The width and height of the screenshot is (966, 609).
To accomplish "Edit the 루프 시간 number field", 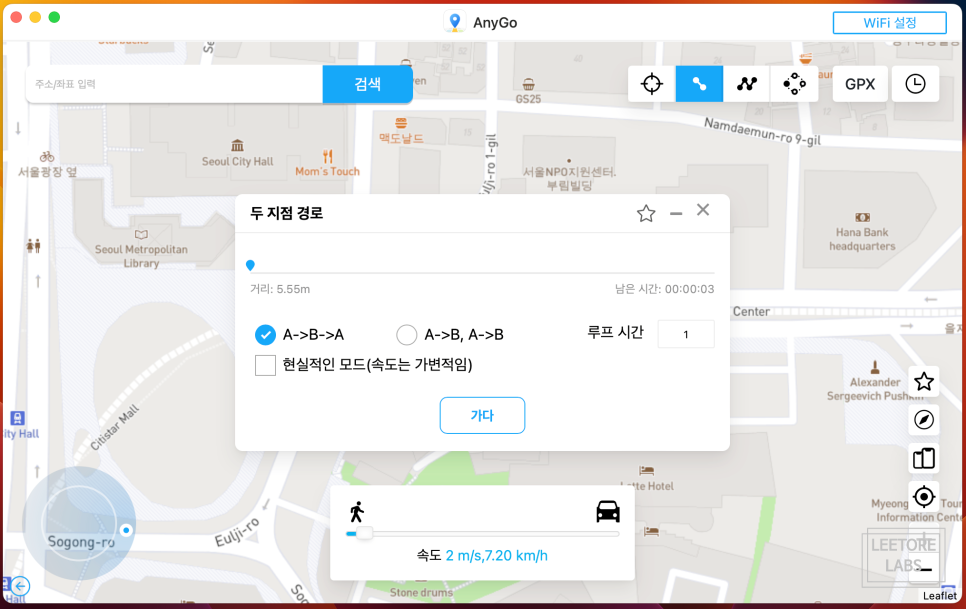I will tap(686, 335).
